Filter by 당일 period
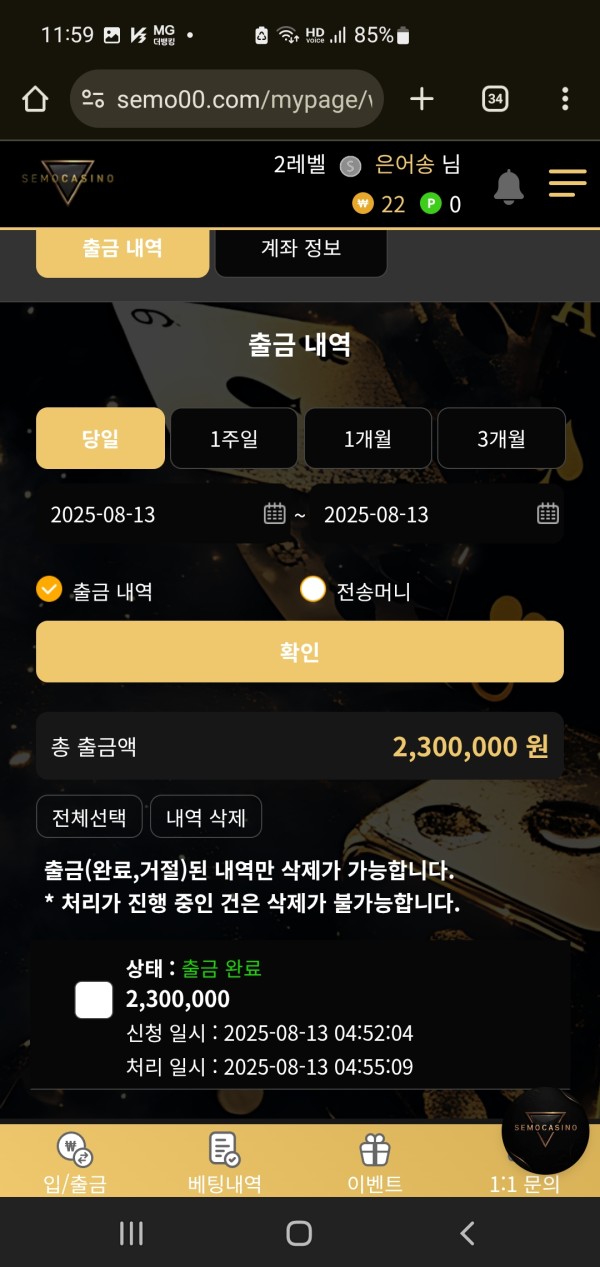This screenshot has height=1267, width=600. click(x=100, y=438)
